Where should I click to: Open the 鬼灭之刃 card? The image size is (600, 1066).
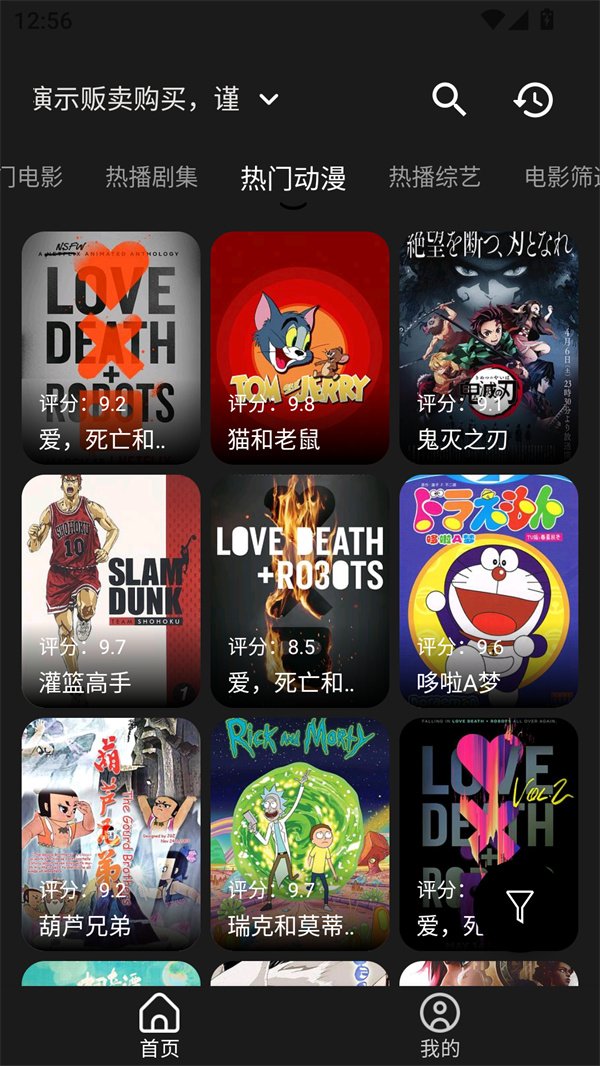click(489, 347)
